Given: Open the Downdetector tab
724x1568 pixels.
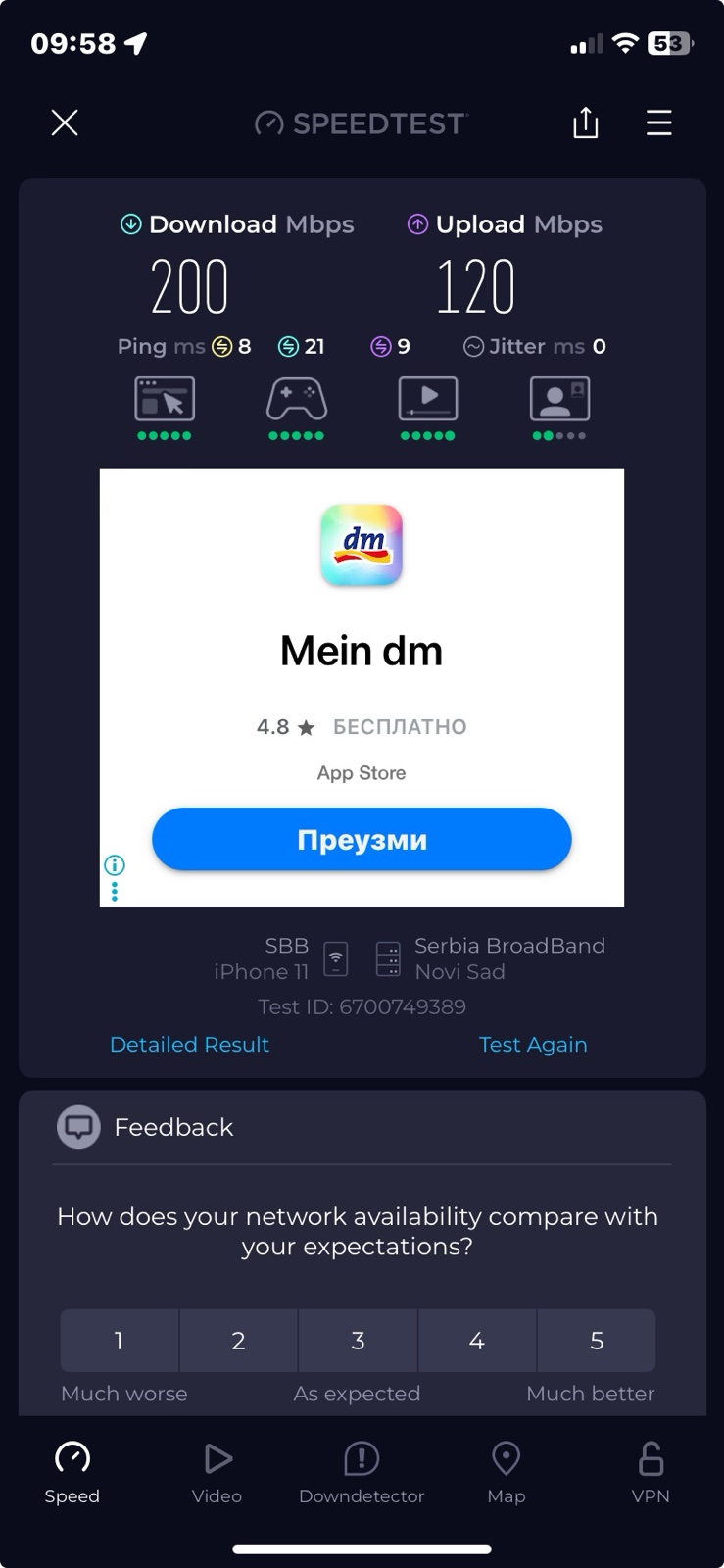Looking at the screenshot, I should (362, 1472).
